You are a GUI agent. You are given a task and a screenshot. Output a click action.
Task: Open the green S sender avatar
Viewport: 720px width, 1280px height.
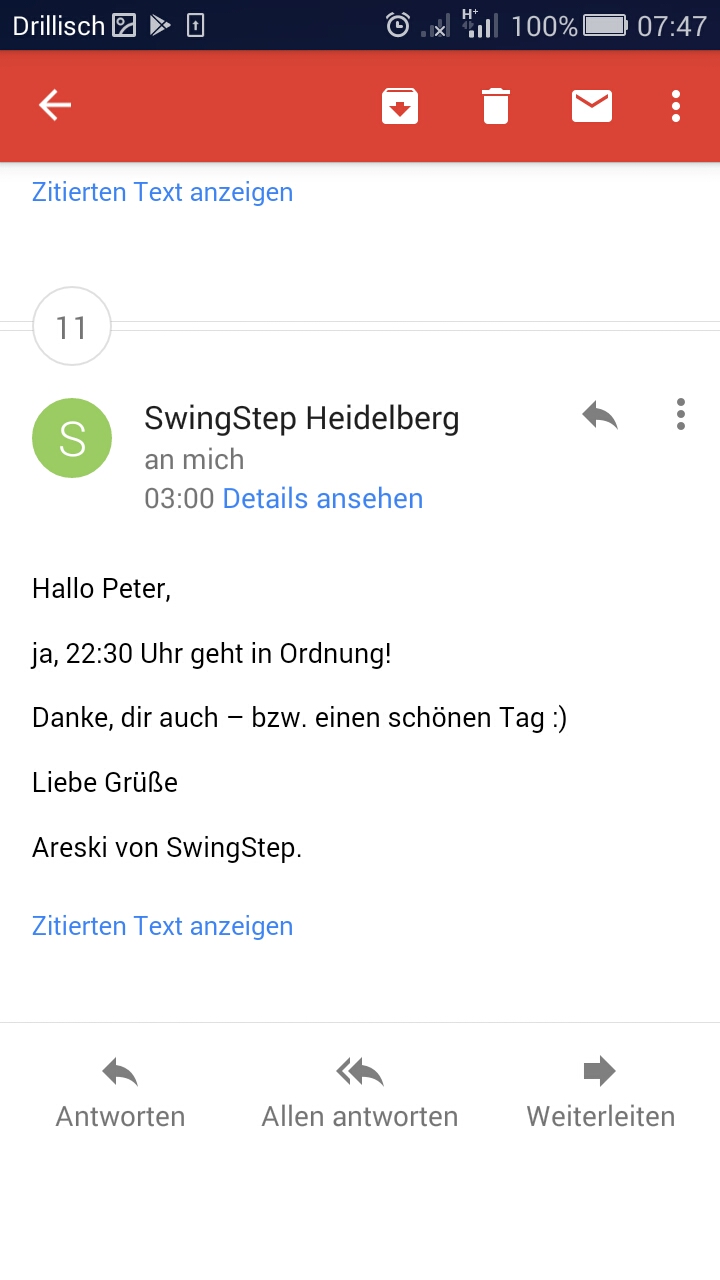72,438
